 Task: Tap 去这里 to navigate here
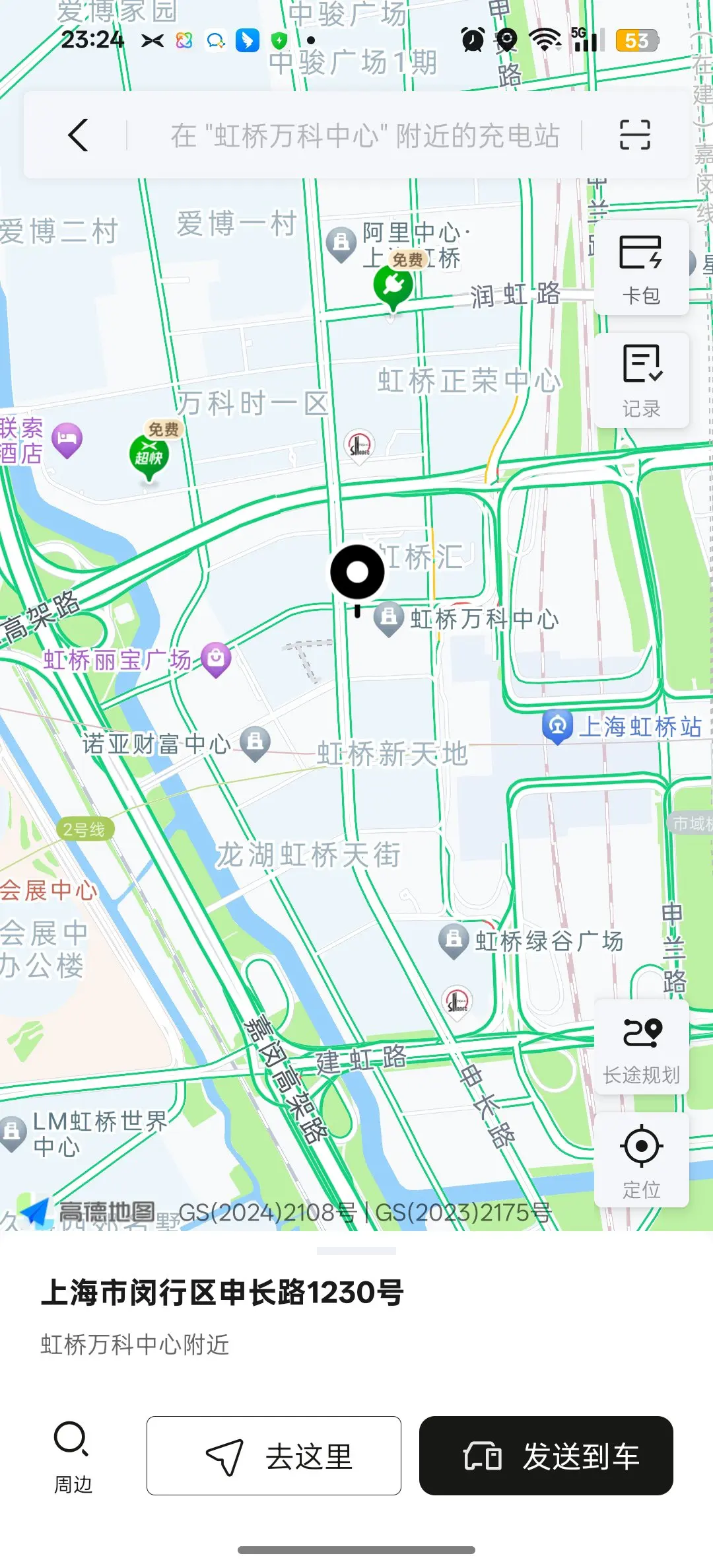pyautogui.click(x=274, y=1455)
